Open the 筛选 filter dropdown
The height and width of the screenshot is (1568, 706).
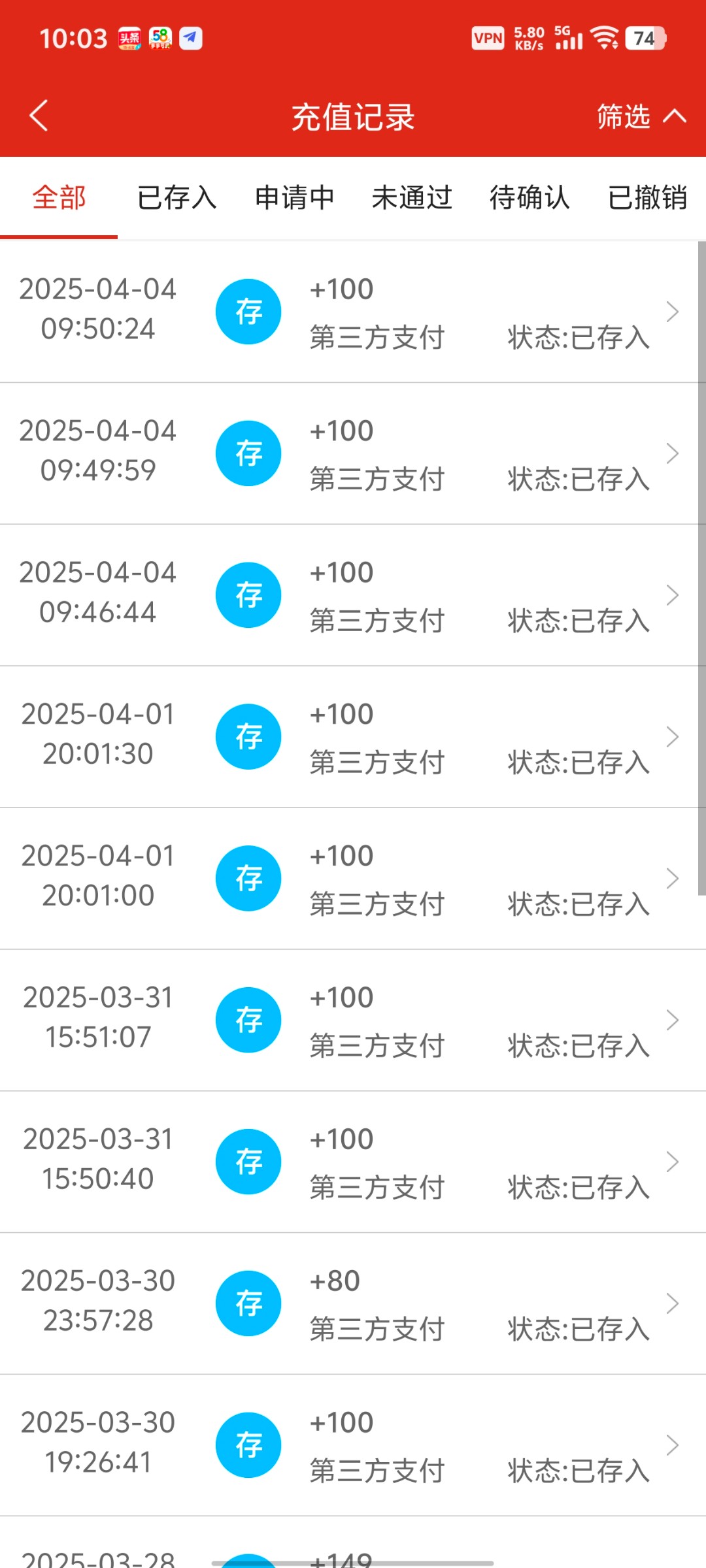pos(641,117)
